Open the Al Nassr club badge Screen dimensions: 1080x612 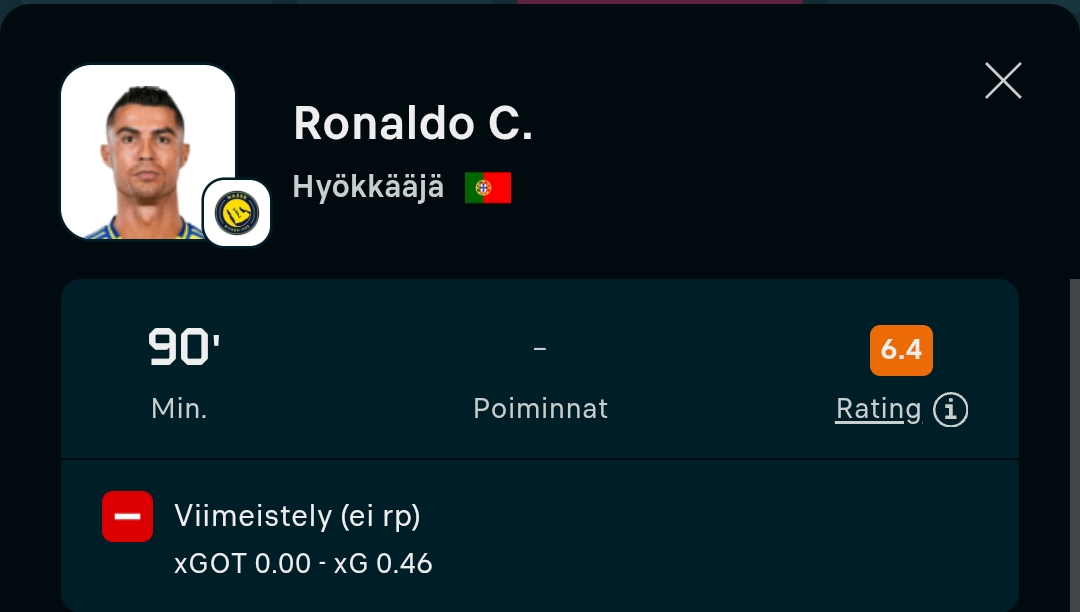click(237, 213)
